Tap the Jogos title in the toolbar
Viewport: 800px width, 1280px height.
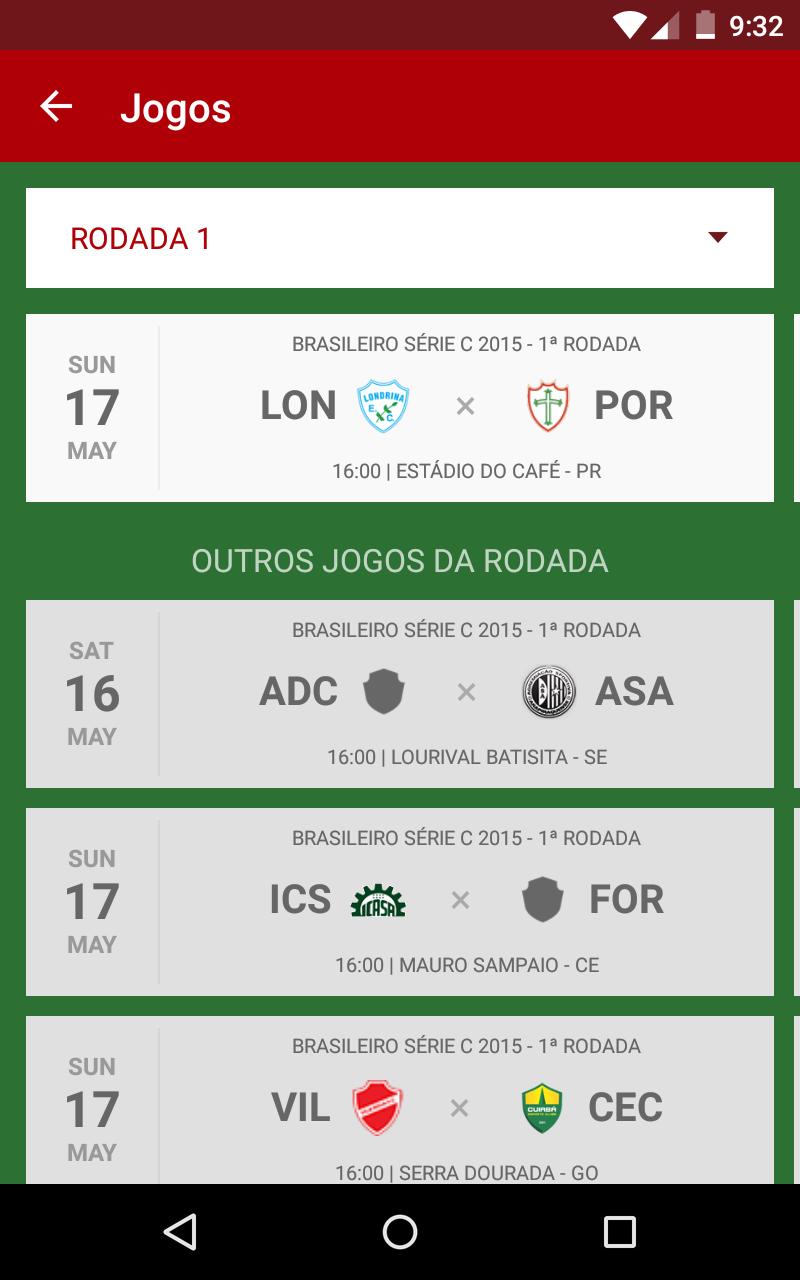click(175, 107)
